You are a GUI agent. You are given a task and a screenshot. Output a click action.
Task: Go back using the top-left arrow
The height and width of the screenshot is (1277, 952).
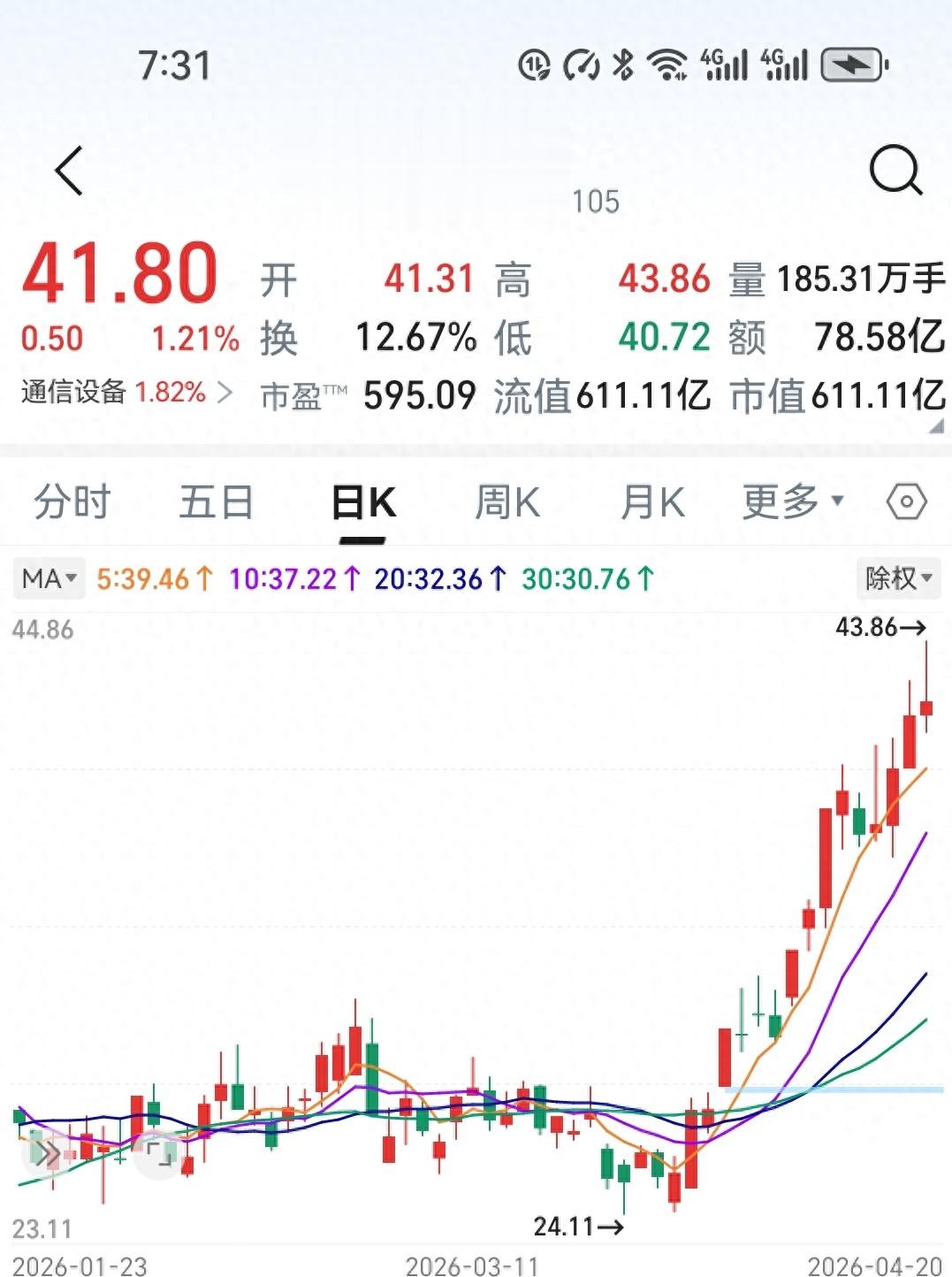69,171
